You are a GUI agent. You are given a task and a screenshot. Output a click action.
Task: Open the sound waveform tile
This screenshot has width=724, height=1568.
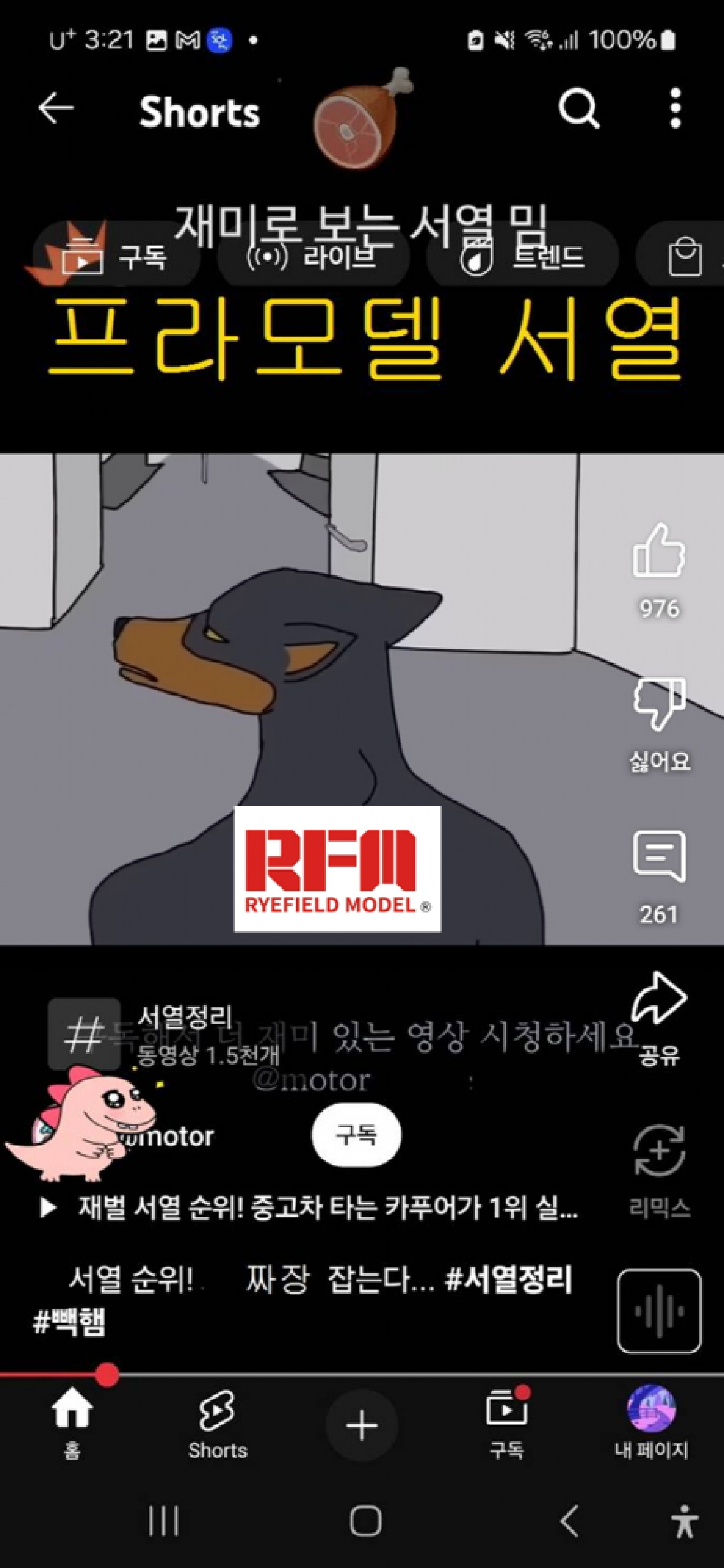[x=659, y=1310]
